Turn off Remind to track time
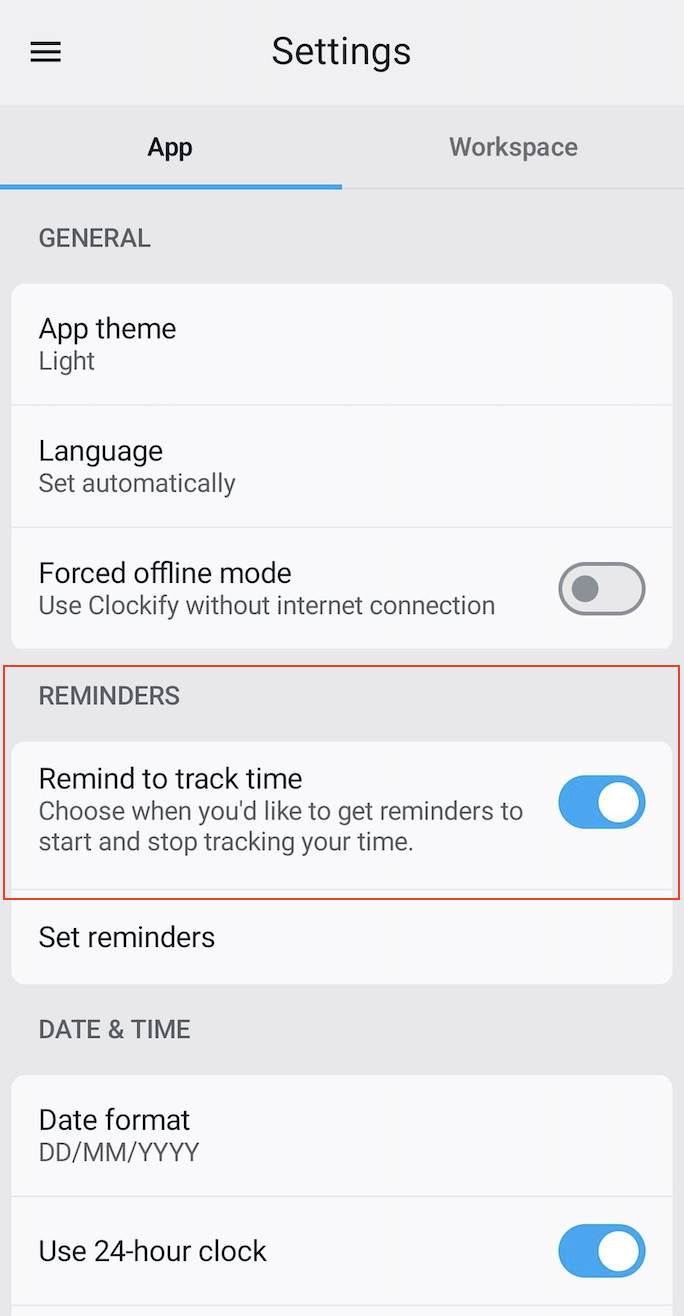 (x=601, y=802)
